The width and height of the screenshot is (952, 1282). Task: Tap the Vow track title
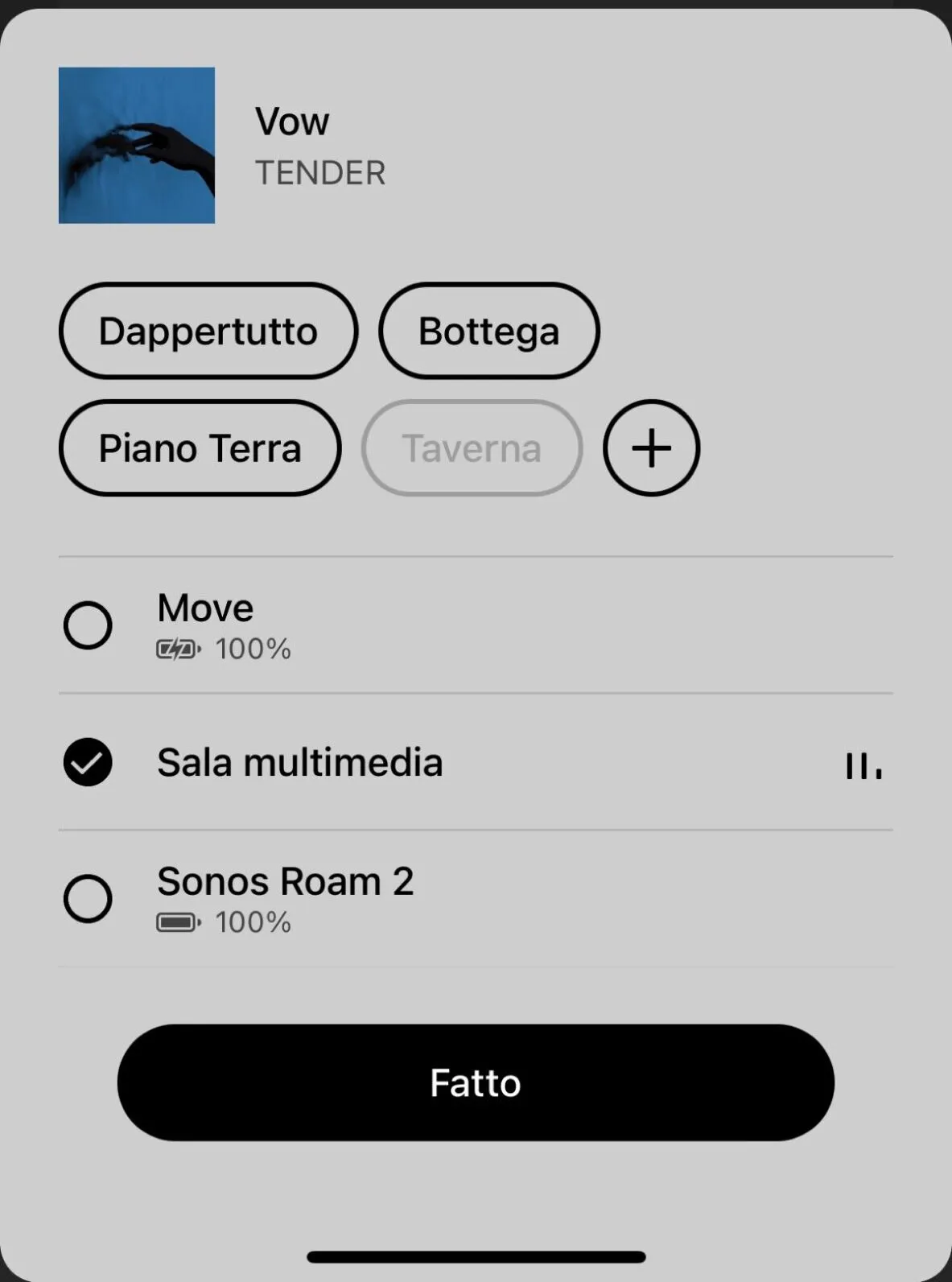click(291, 121)
